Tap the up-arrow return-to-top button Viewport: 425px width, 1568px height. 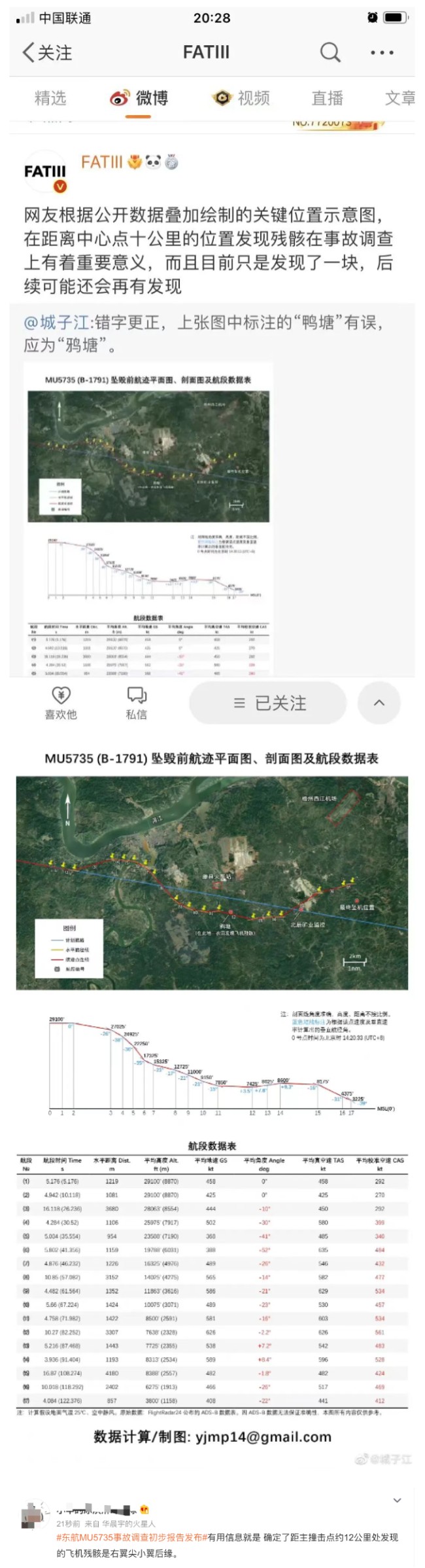(379, 703)
